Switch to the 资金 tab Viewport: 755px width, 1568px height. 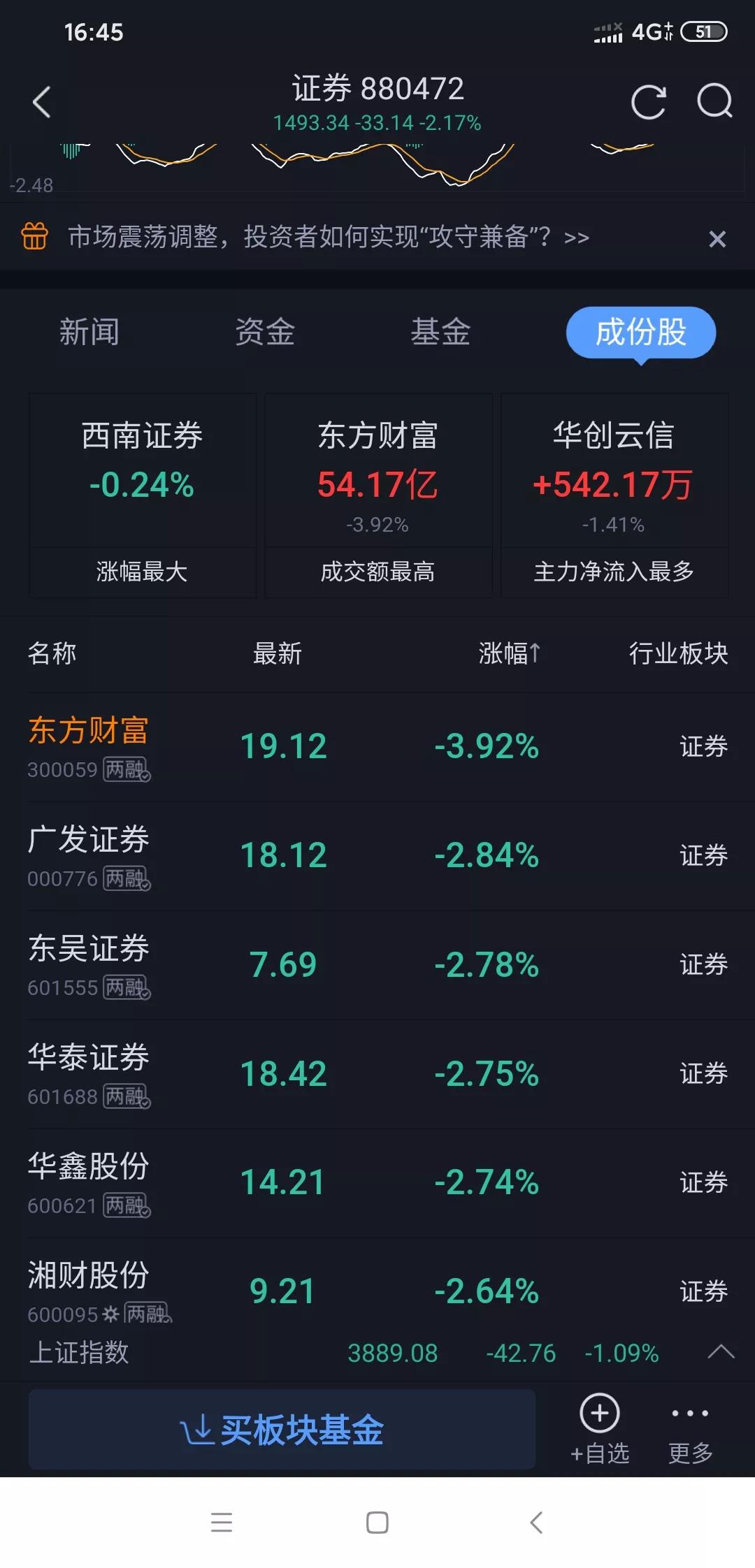point(267,333)
